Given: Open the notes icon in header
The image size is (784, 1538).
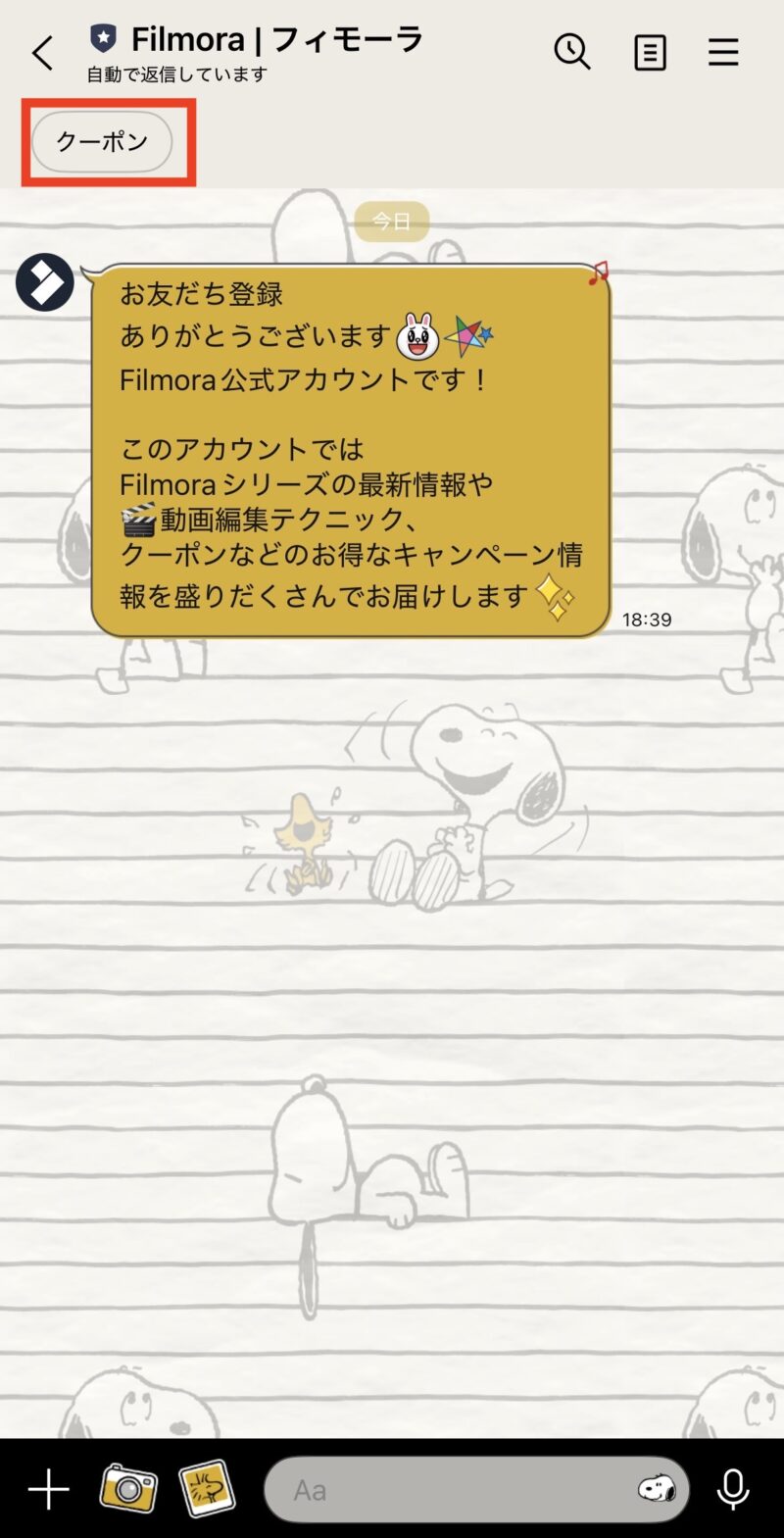Looking at the screenshot, I should tap(650, 53).
